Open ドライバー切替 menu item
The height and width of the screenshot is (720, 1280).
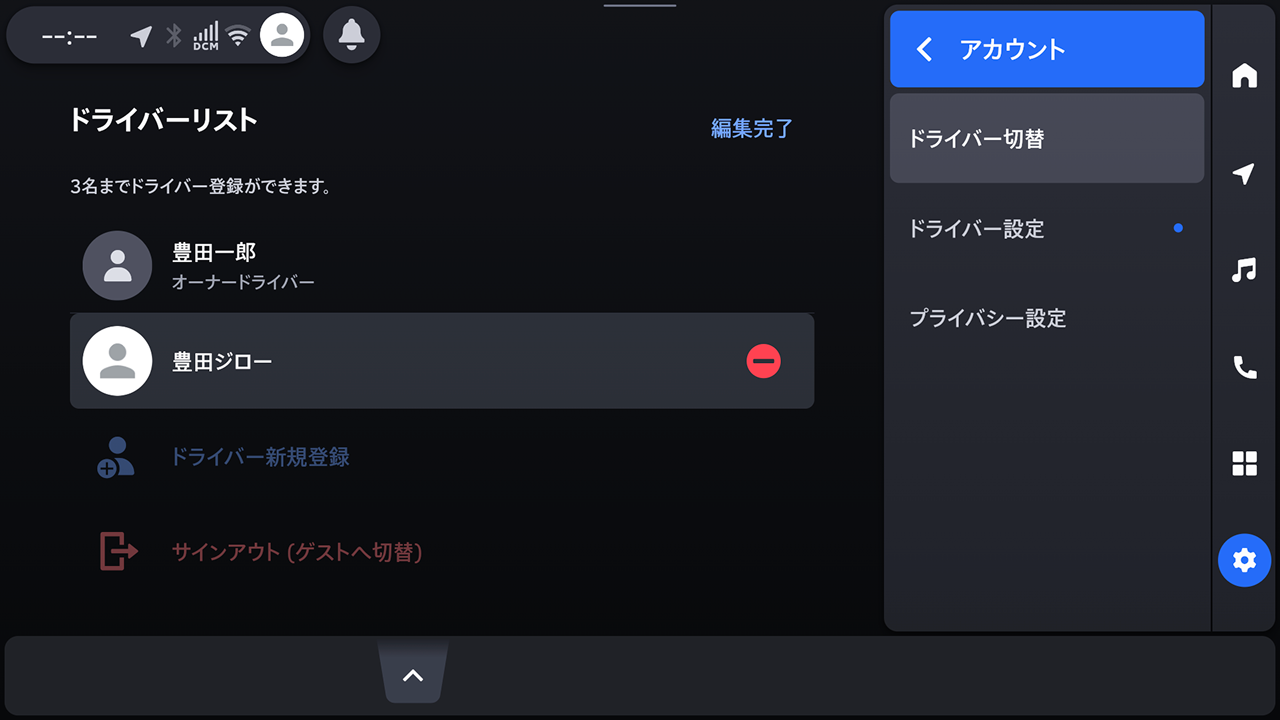pyautogui.click(x=1046, y=139)
